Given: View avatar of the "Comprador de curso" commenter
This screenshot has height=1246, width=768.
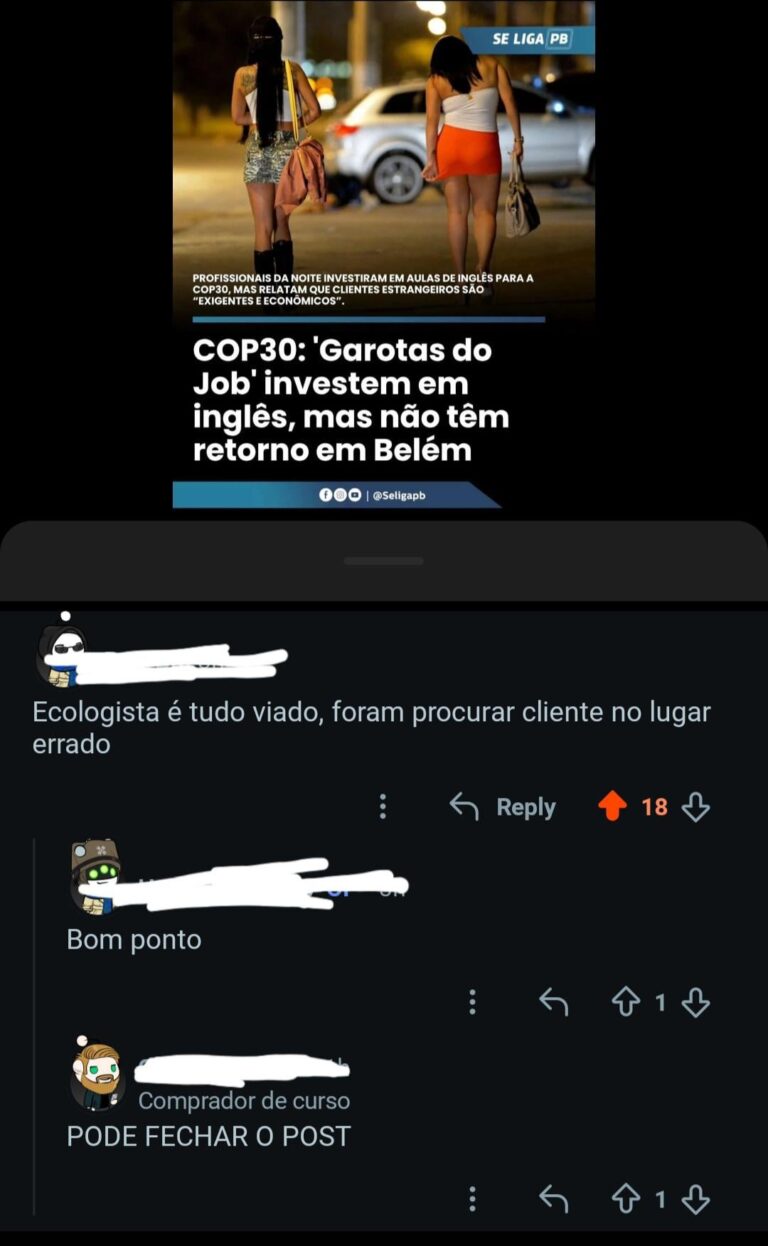Looking at the screenshot, I should (96, 1075).
